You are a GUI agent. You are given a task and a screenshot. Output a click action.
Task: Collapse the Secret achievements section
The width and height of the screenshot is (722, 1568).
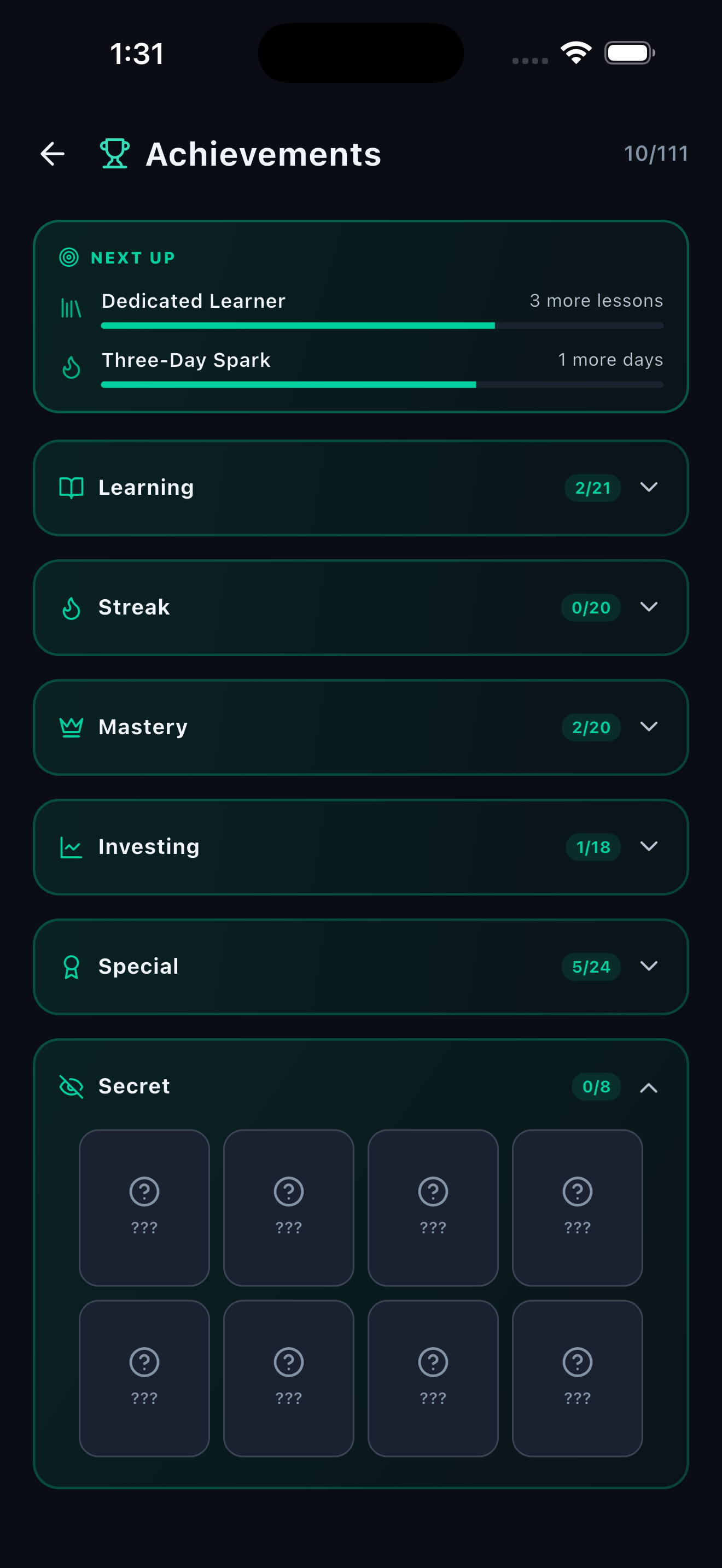click(x=649, y=1087)
